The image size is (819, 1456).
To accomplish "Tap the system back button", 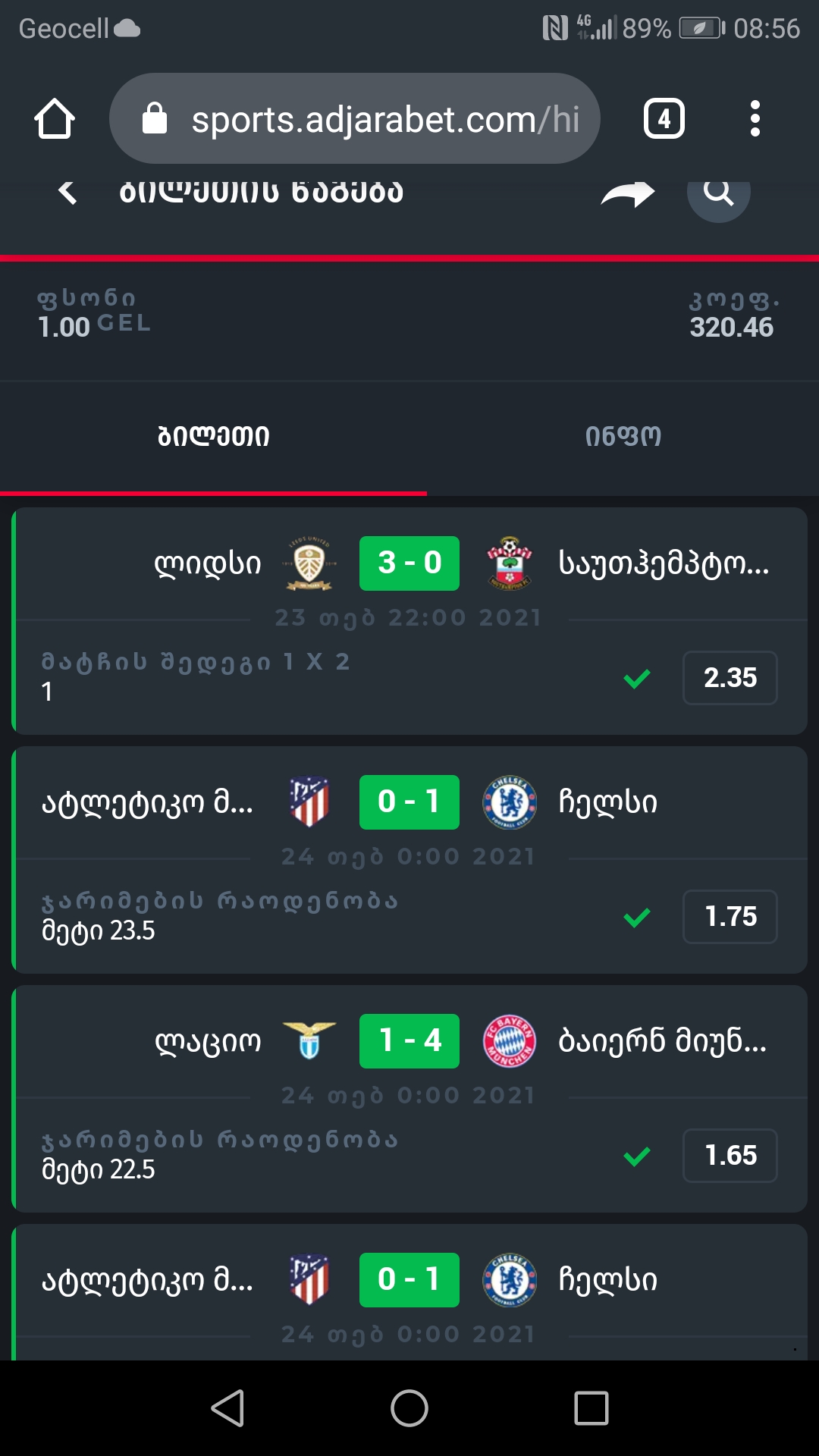I will pyautogui.click(x=227, y=1408).
